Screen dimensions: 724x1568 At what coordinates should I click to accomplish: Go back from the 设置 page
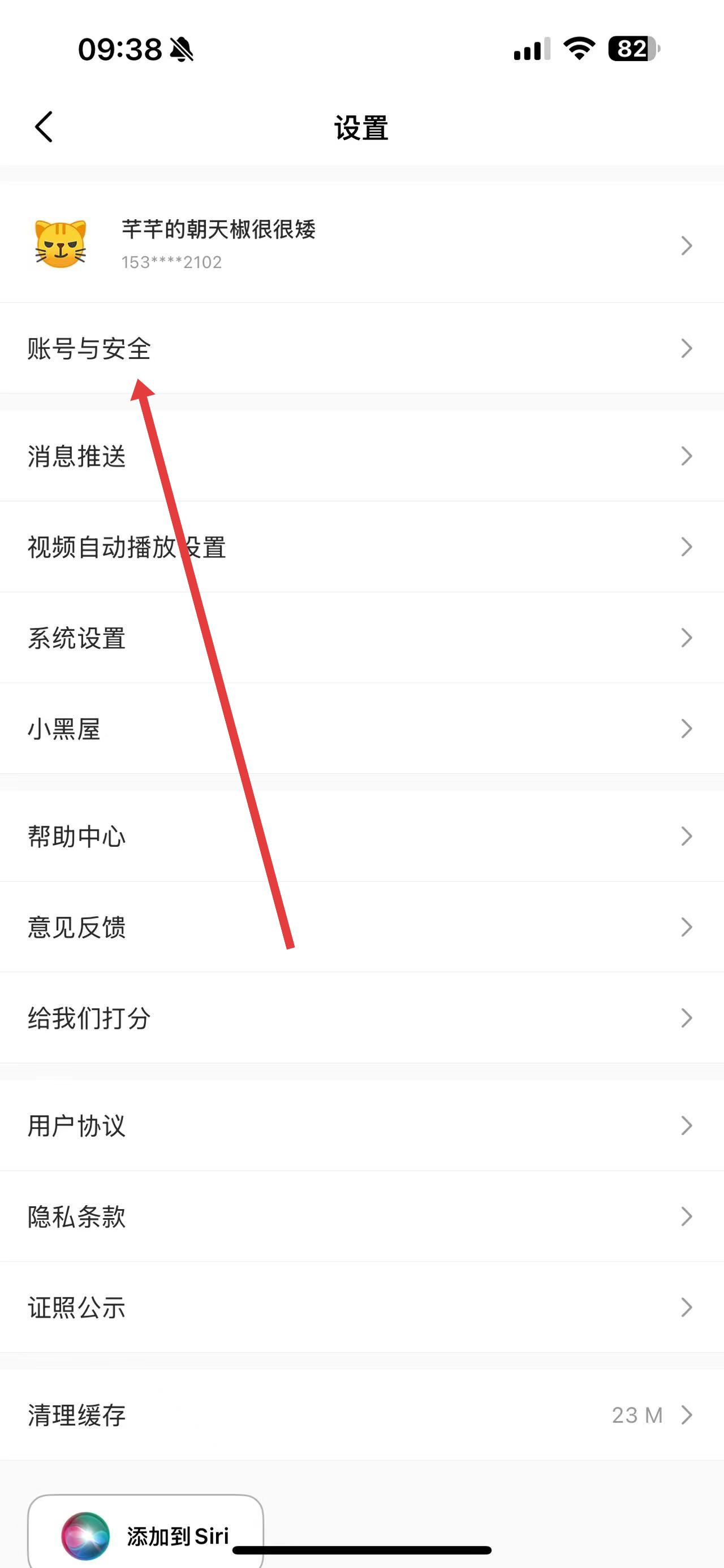[44, 127]
